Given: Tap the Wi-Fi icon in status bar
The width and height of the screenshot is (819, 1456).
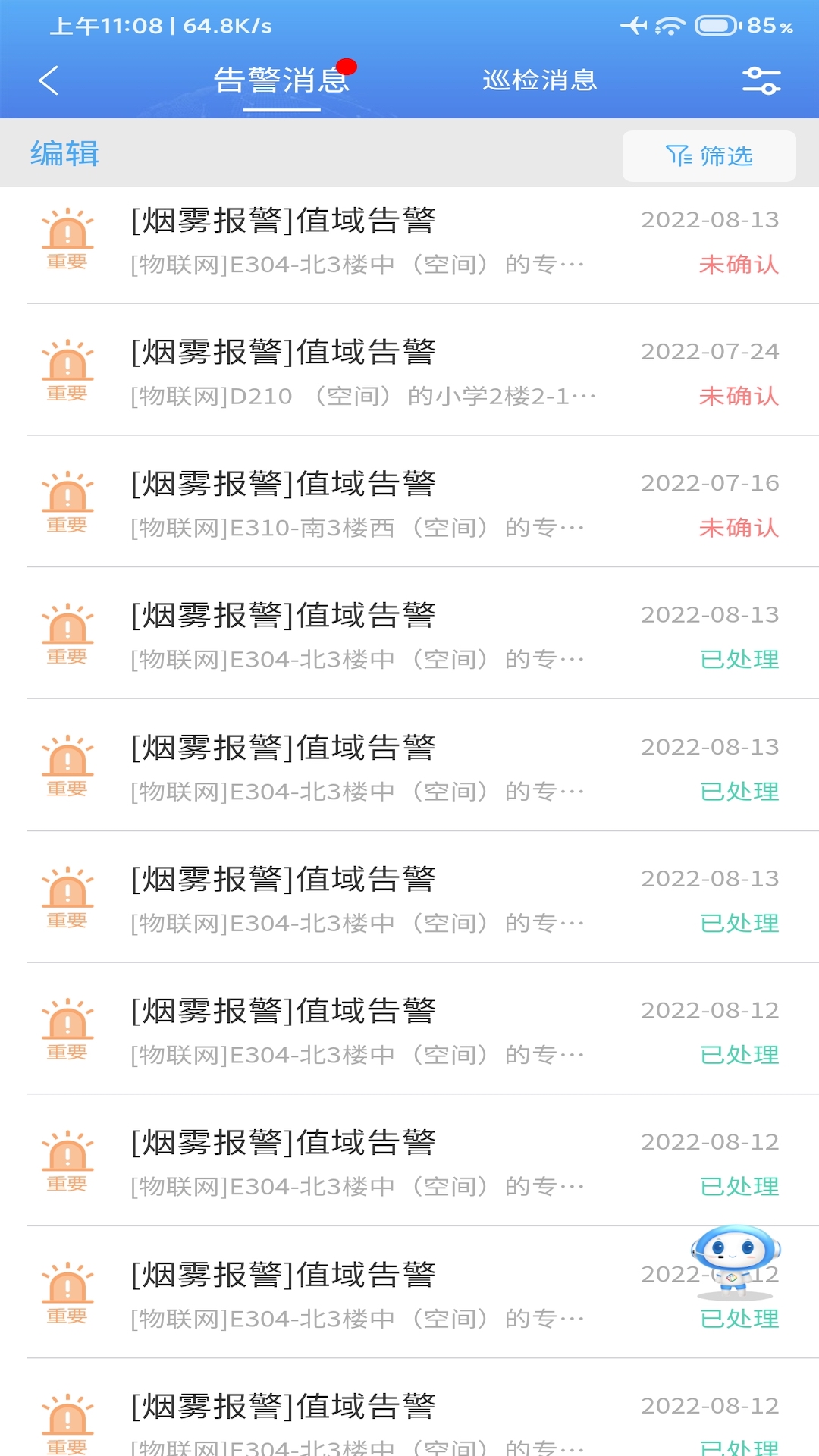Looking at the screenshot, I should tap(670, 24).
